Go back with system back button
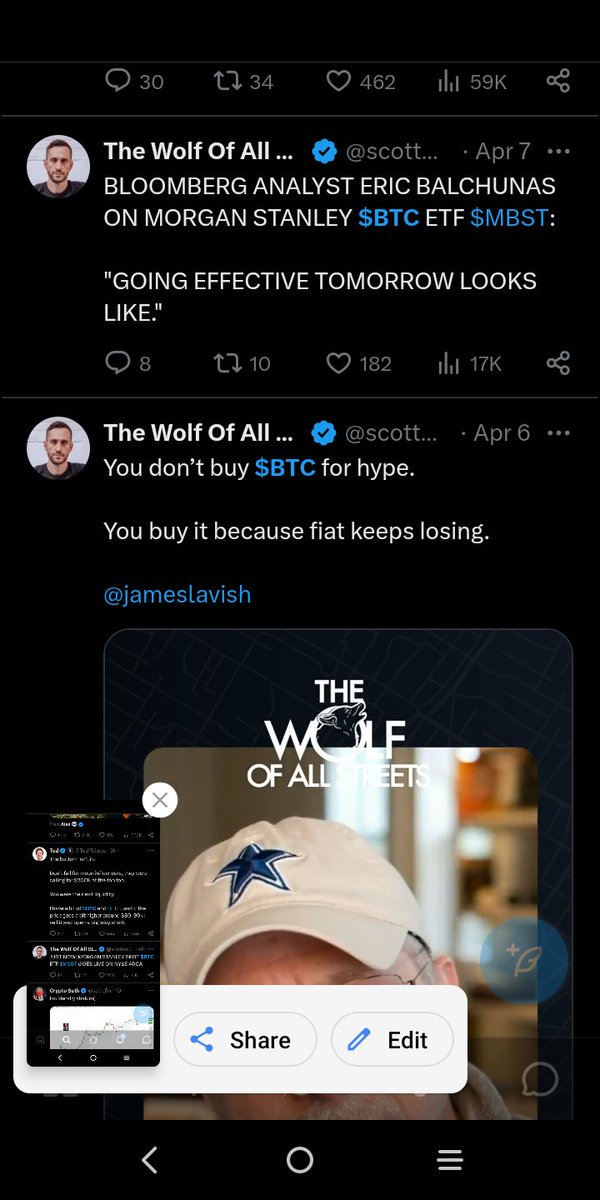 (150, 1160)
